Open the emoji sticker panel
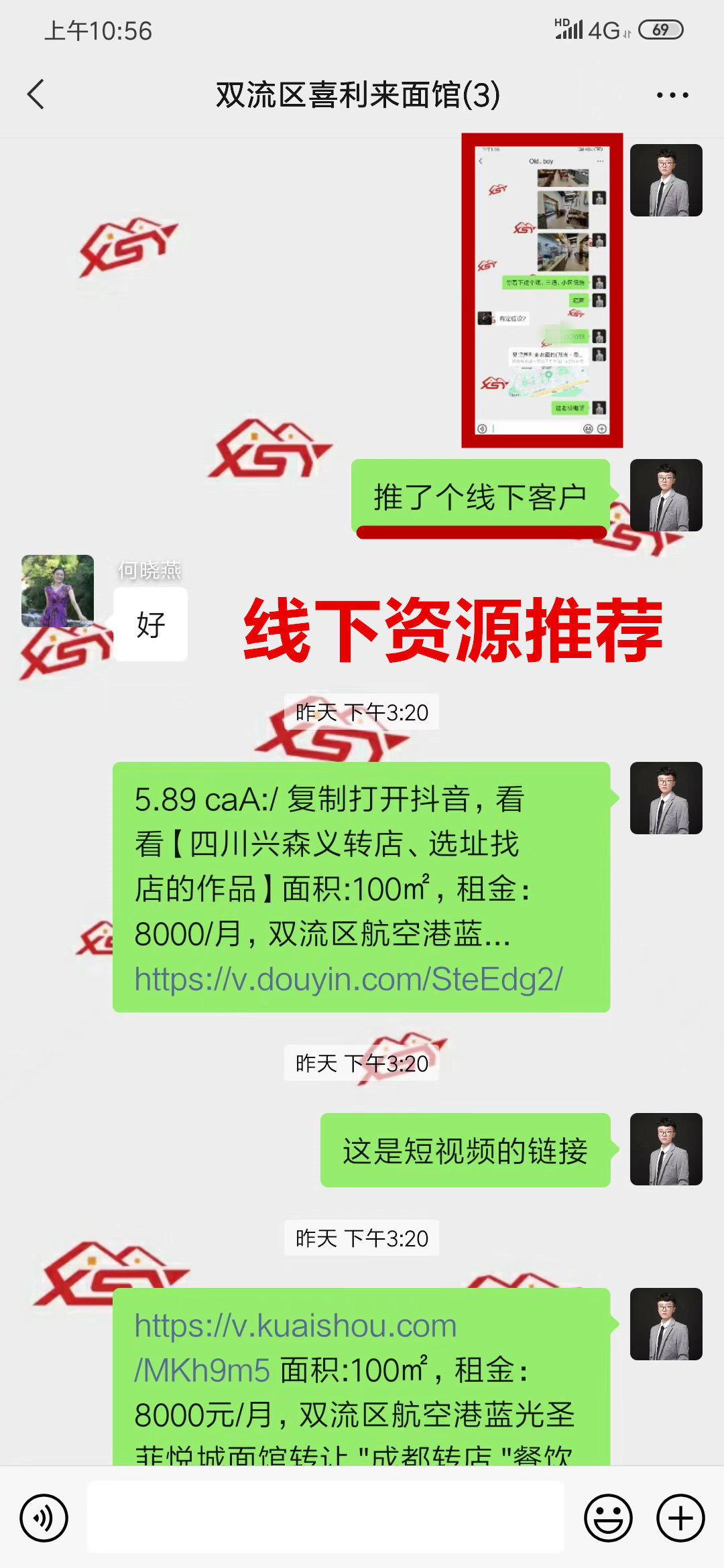The image size is (724, 1568). [x=608, y=1518]
